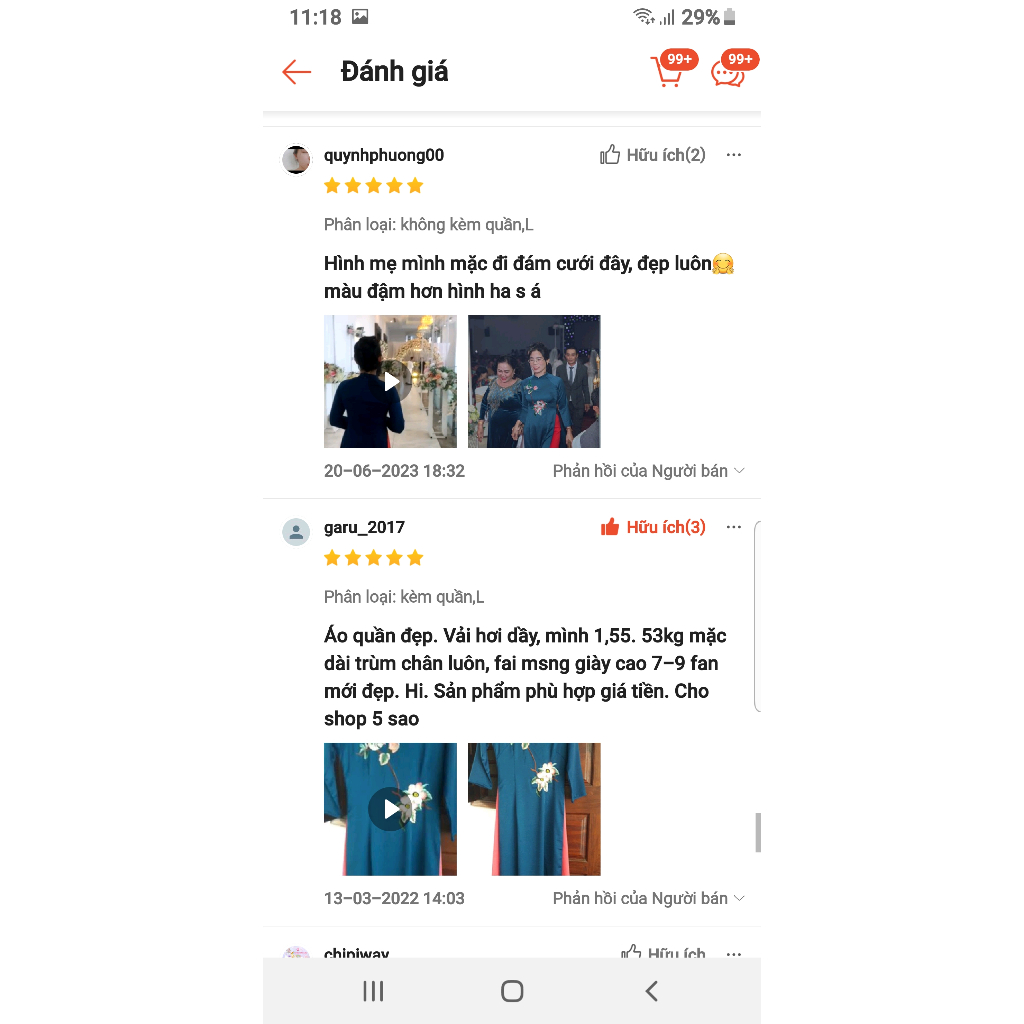
Task: Expand seller reply under garu_2017's review
Action: point(648,898)
